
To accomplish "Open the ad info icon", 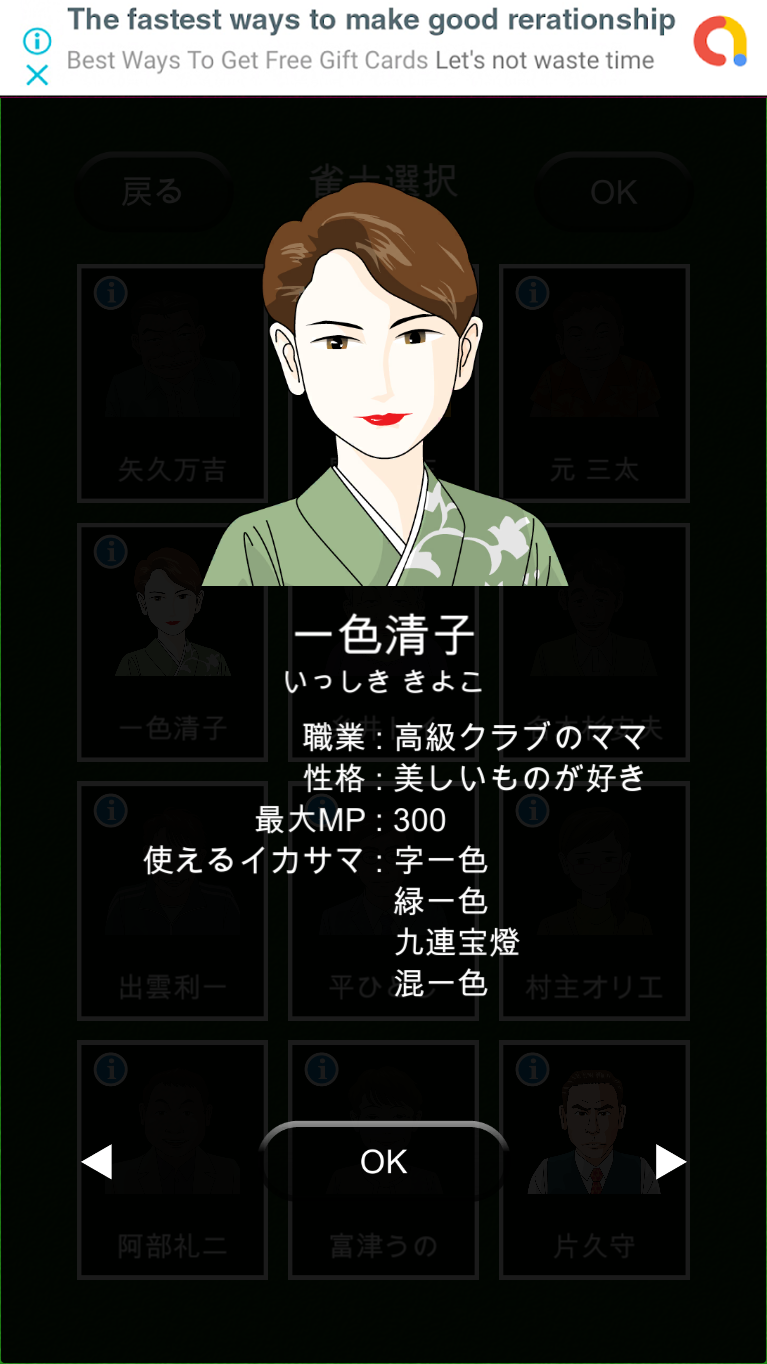I will click(x=37, y=41).
